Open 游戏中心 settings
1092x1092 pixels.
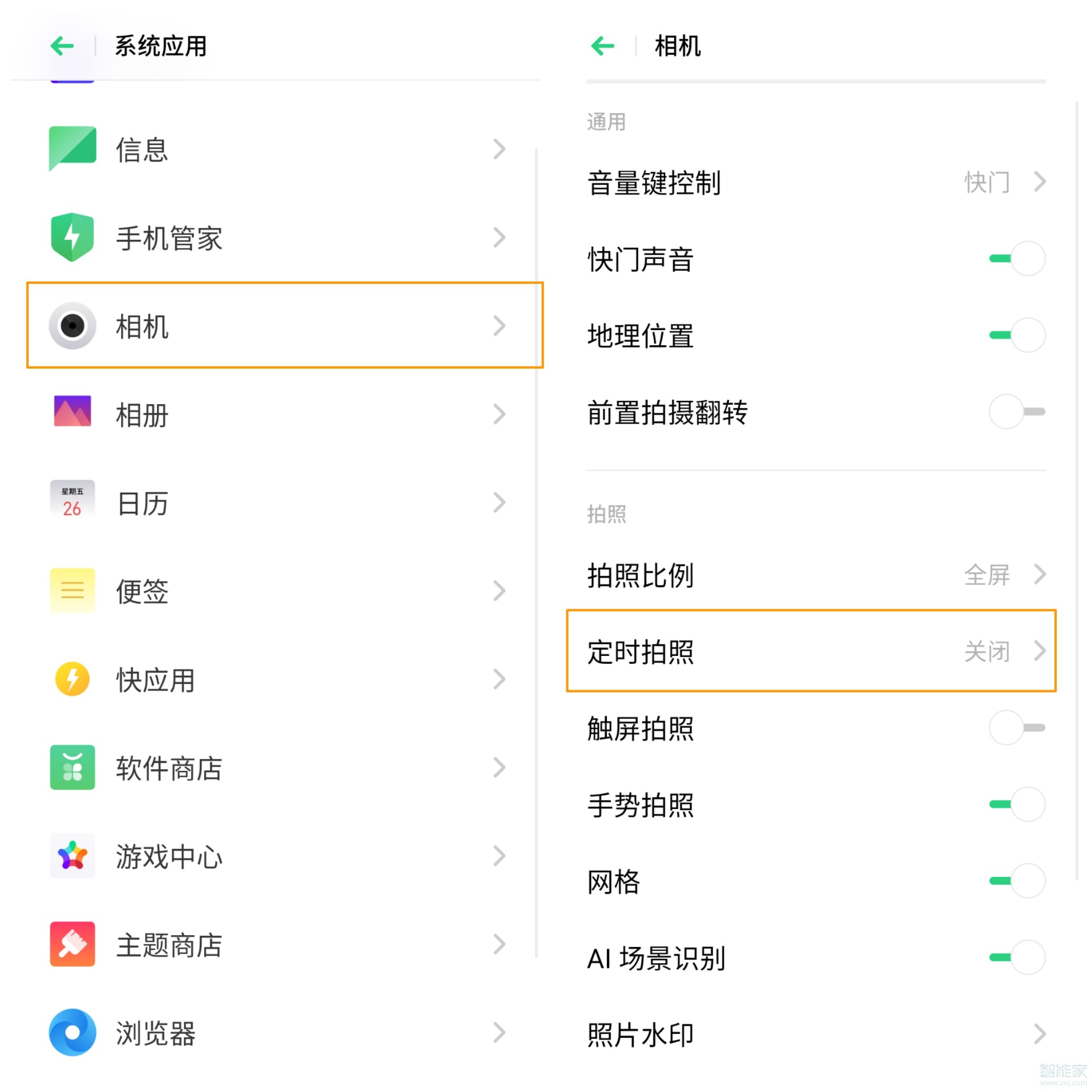point(277,856)
